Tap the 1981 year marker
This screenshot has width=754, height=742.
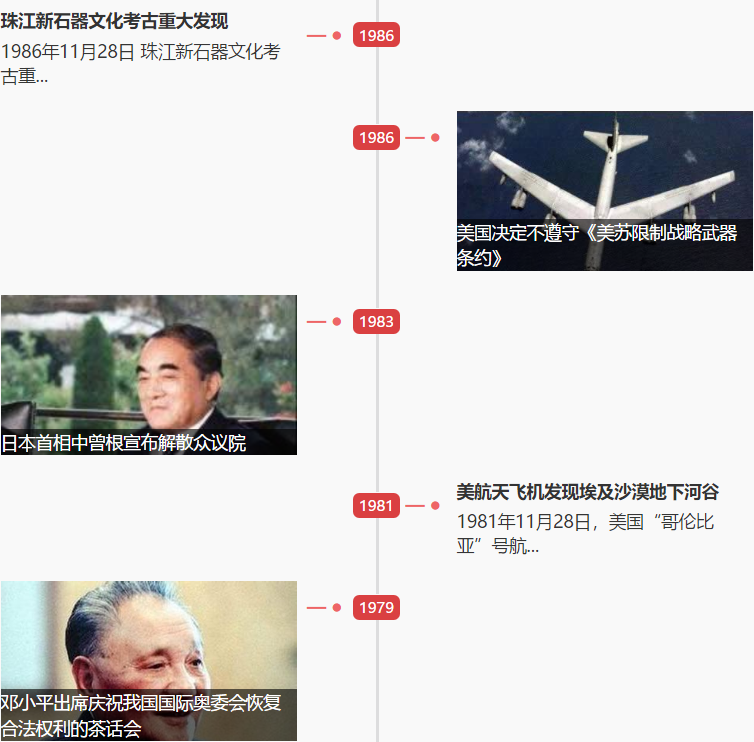tap(376, 506)
